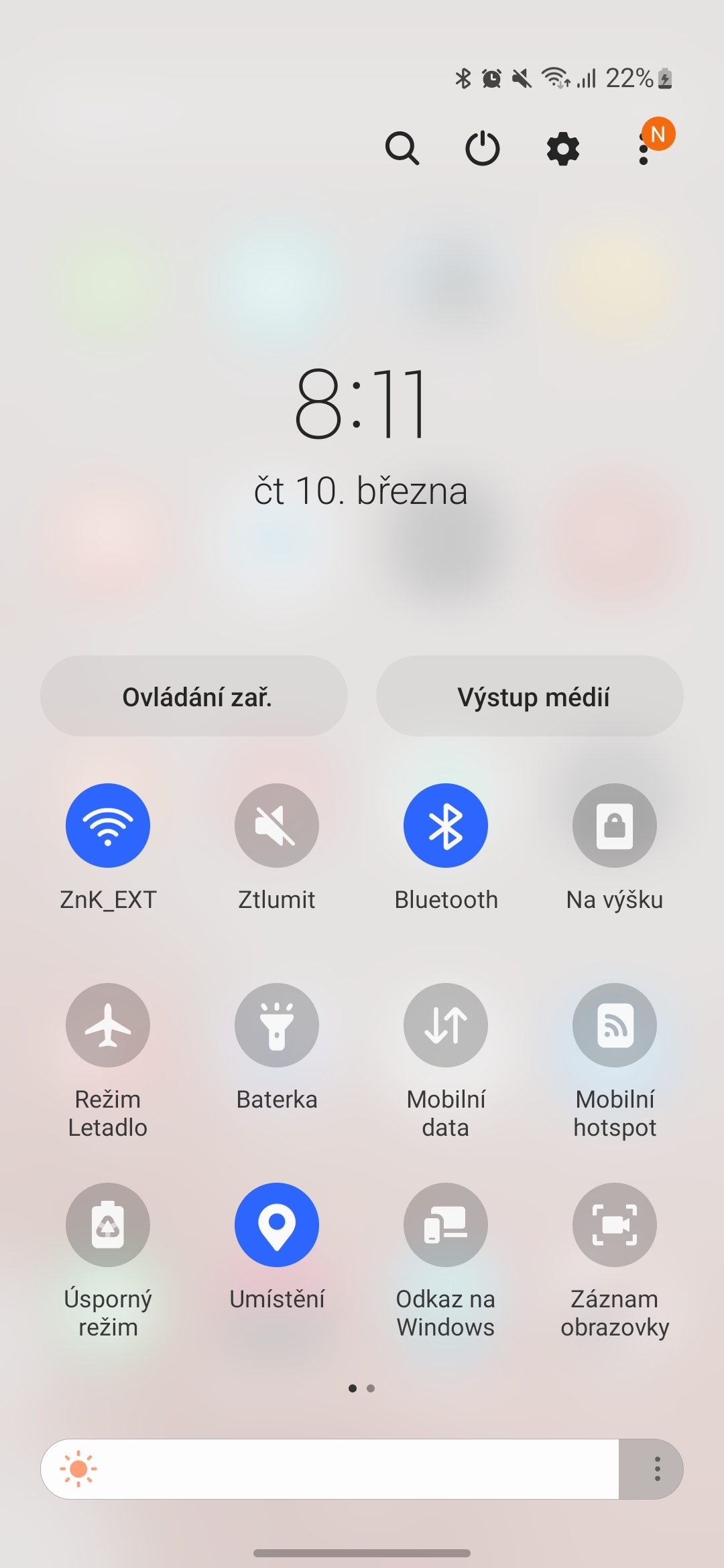Turn off Umístění location services

[x=277, y=1225]
